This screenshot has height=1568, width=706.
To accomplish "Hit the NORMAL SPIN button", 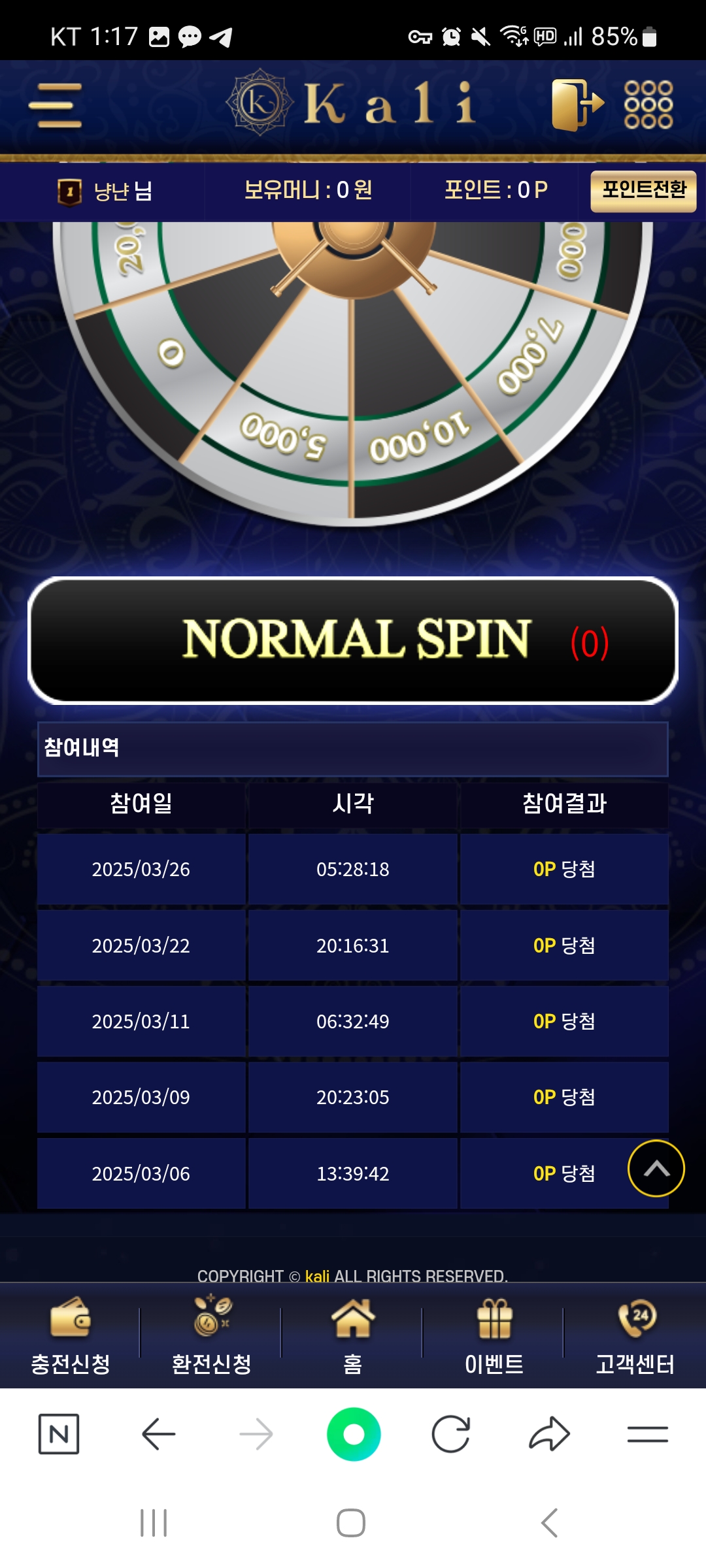I will pyautogui.click(x=353, y=640).
